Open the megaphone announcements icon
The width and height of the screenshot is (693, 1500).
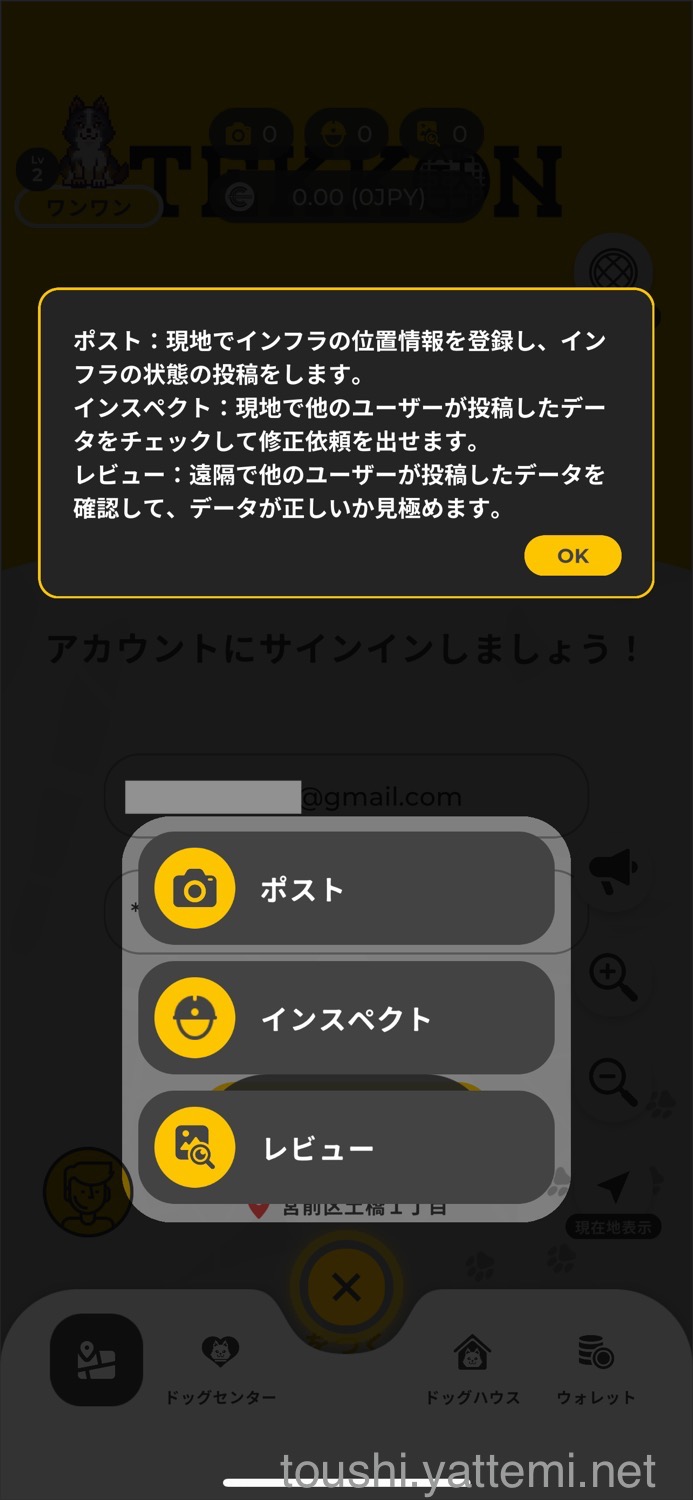pos(613,868)
